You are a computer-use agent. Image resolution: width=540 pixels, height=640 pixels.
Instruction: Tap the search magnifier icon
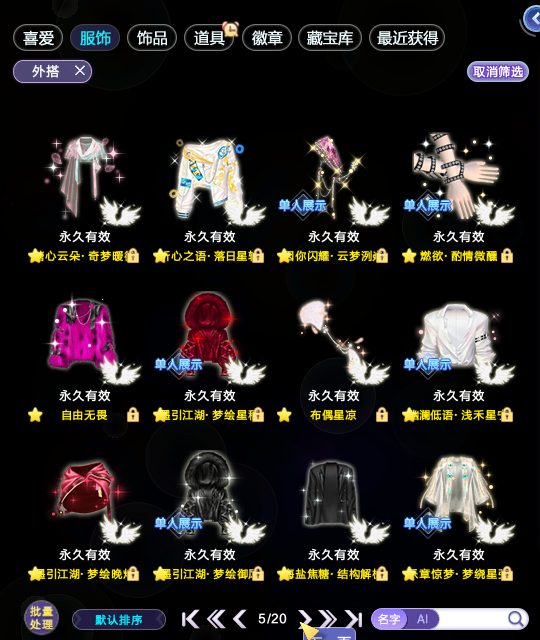[x=516, y=619]
